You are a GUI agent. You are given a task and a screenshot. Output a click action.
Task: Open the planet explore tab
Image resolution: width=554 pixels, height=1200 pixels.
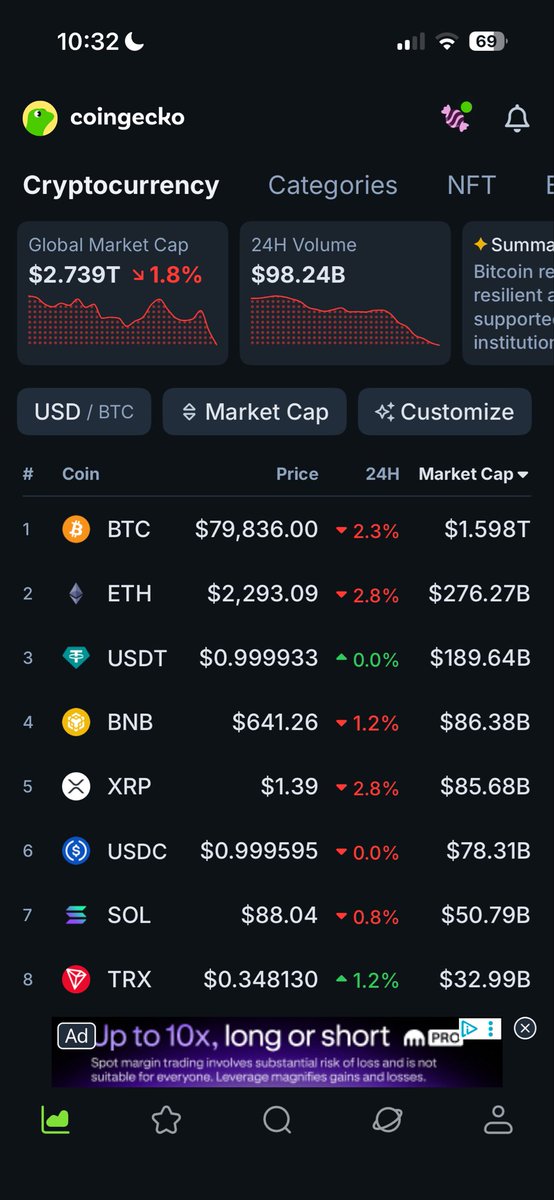387,1120
